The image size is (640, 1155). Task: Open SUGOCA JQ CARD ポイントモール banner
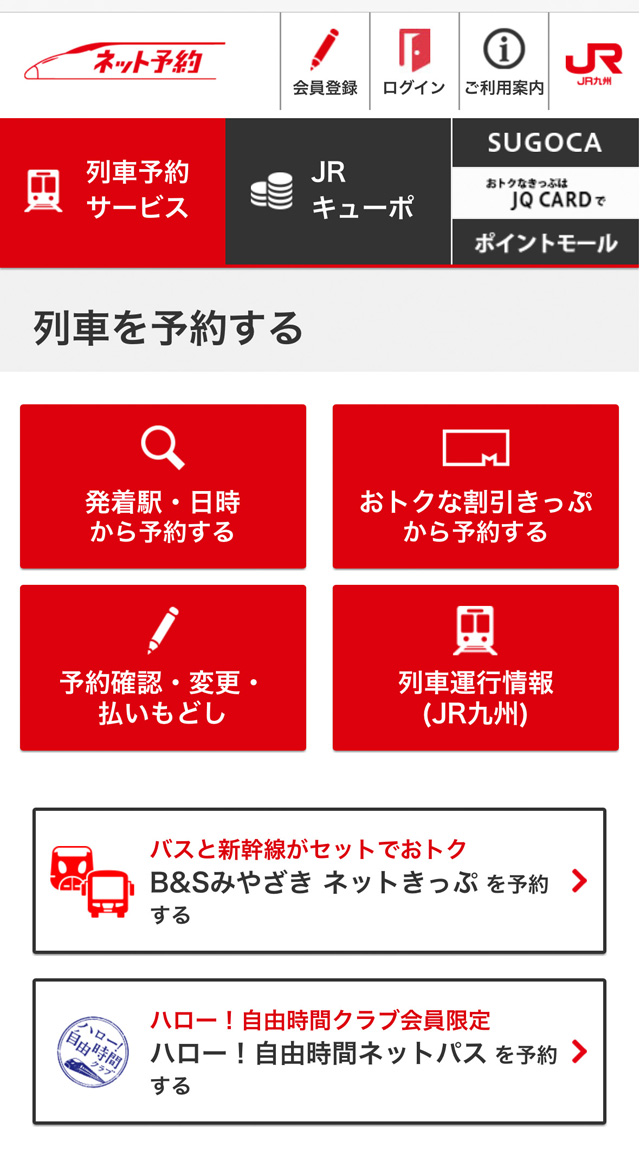click(x=546, y=191)
